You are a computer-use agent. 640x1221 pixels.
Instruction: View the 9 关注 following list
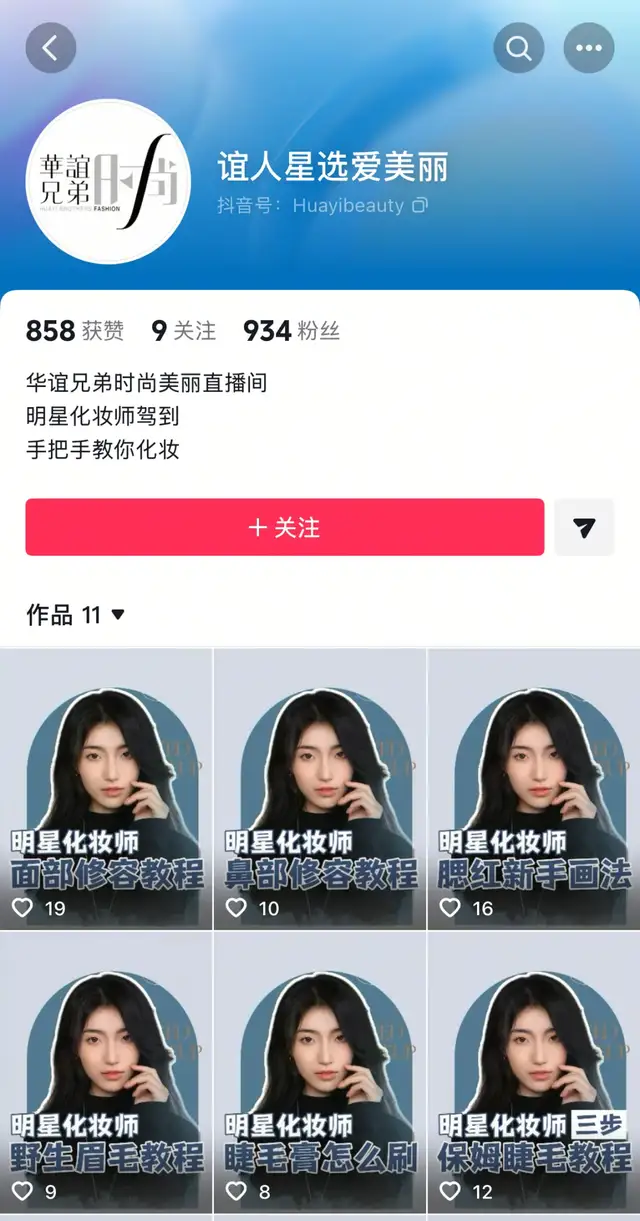tap(184, 331)
